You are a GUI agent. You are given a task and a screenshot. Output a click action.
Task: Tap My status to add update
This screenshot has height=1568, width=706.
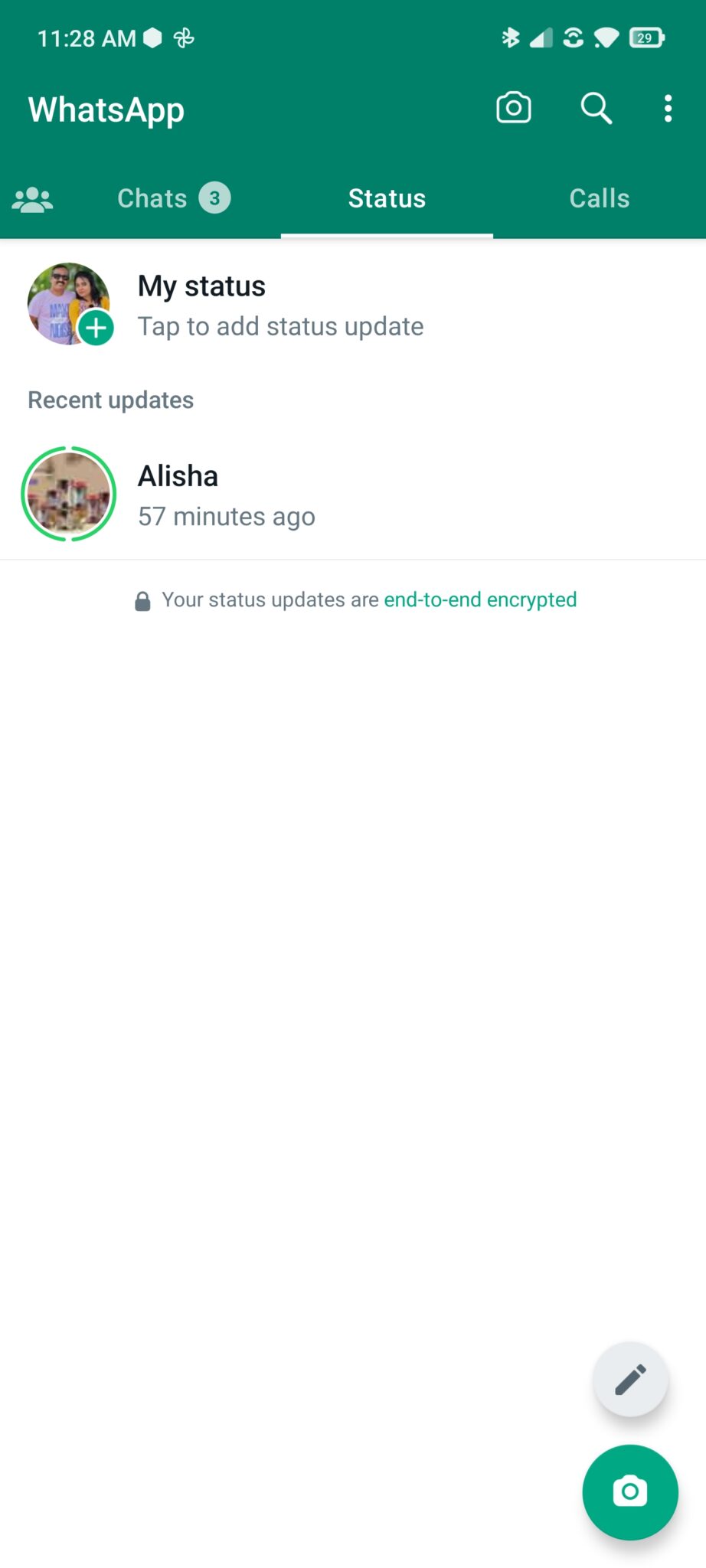point(353,305)
